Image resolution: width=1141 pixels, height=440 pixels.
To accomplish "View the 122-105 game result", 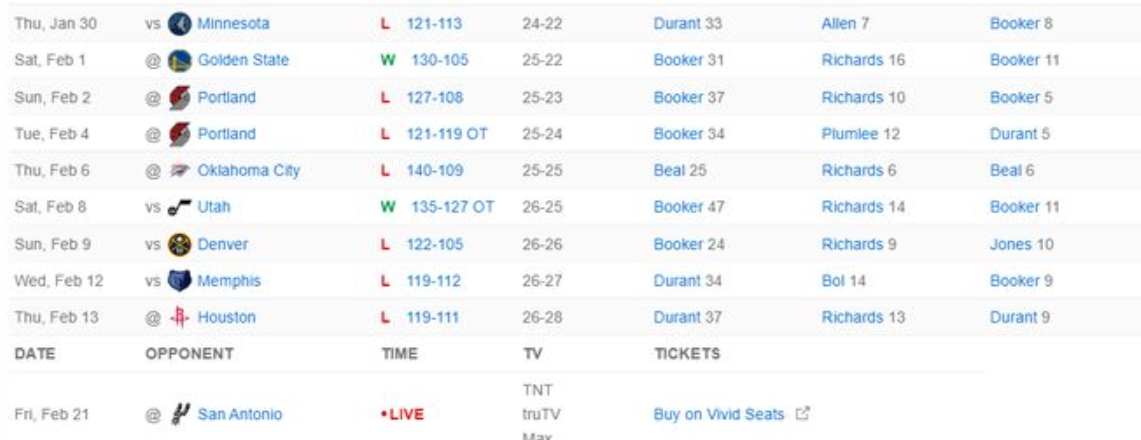I will pos(434,244).
